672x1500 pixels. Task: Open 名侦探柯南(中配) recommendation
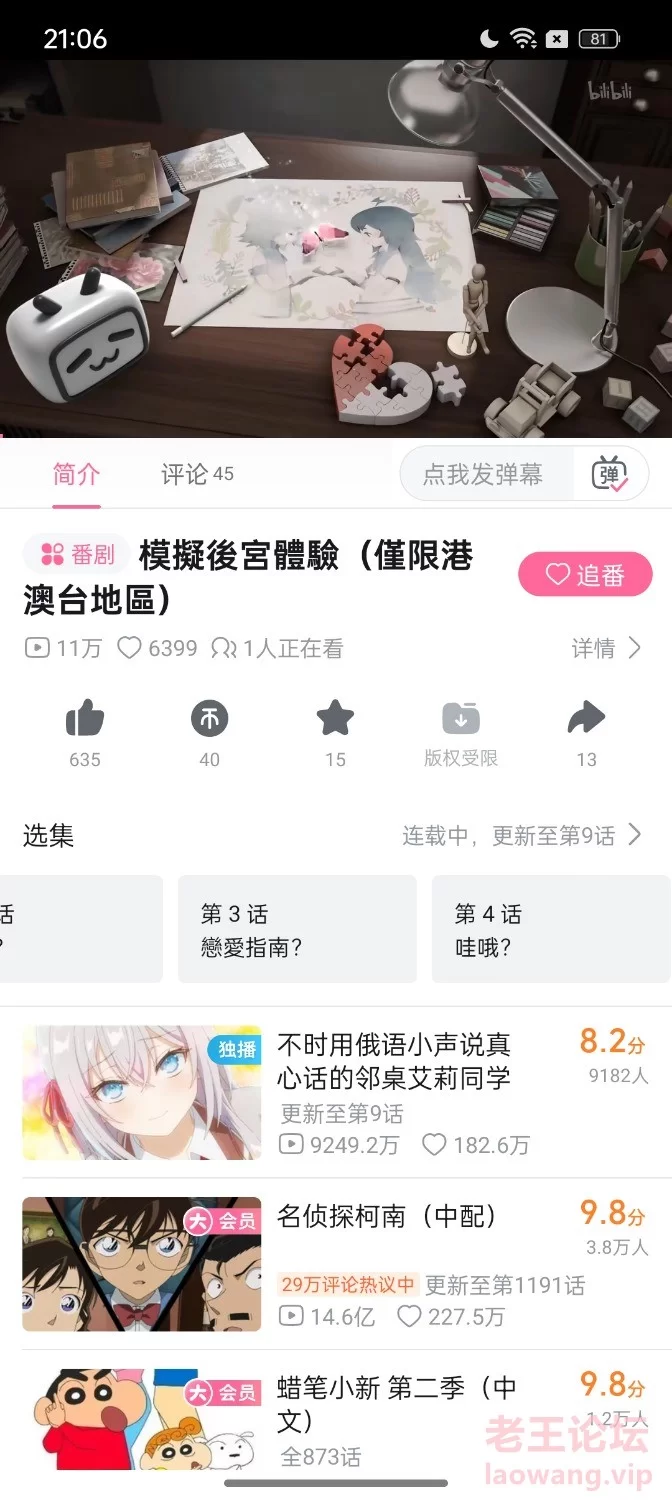(x=336, y=1264)
